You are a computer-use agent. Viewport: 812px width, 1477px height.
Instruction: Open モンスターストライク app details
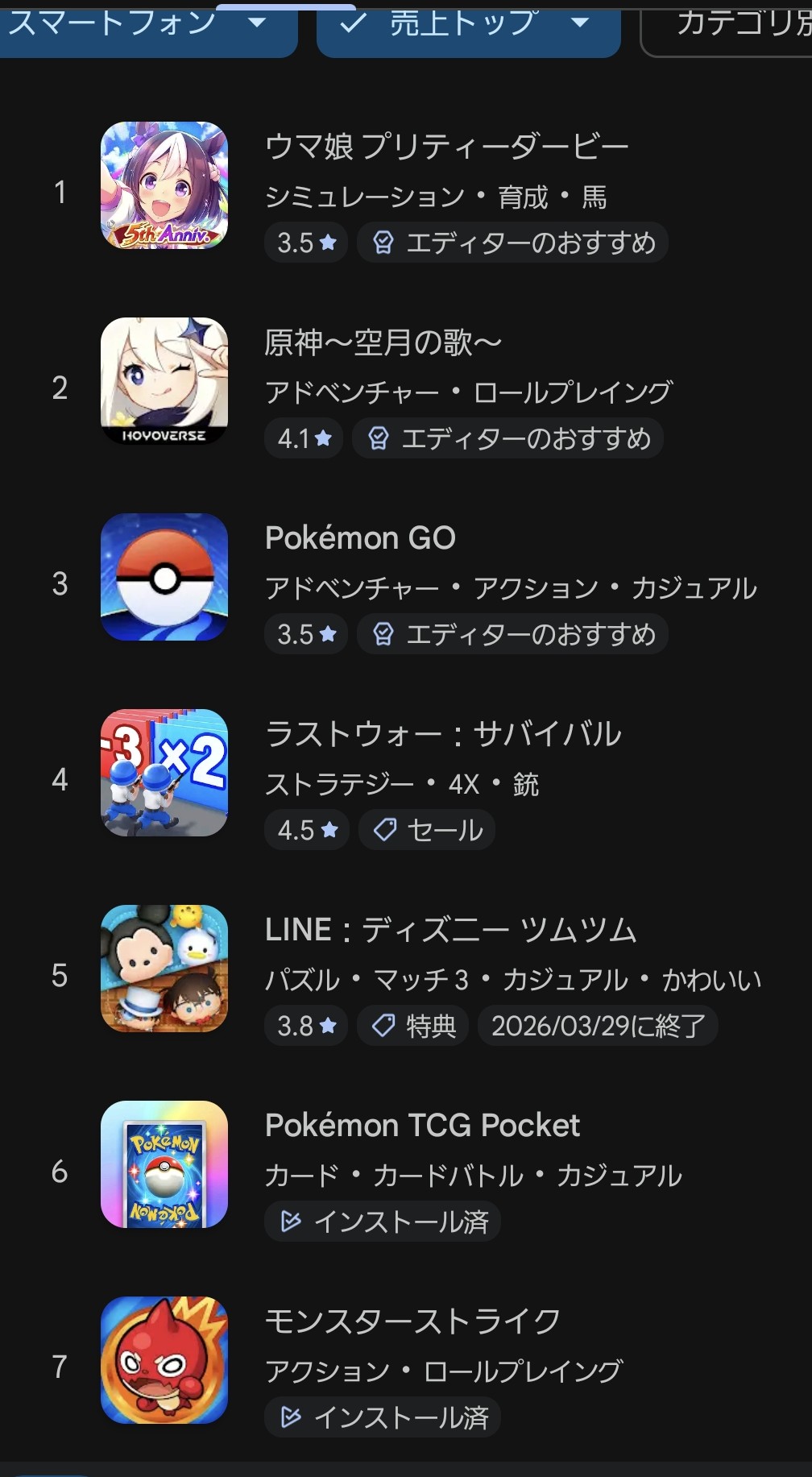tap(412, 1321)
